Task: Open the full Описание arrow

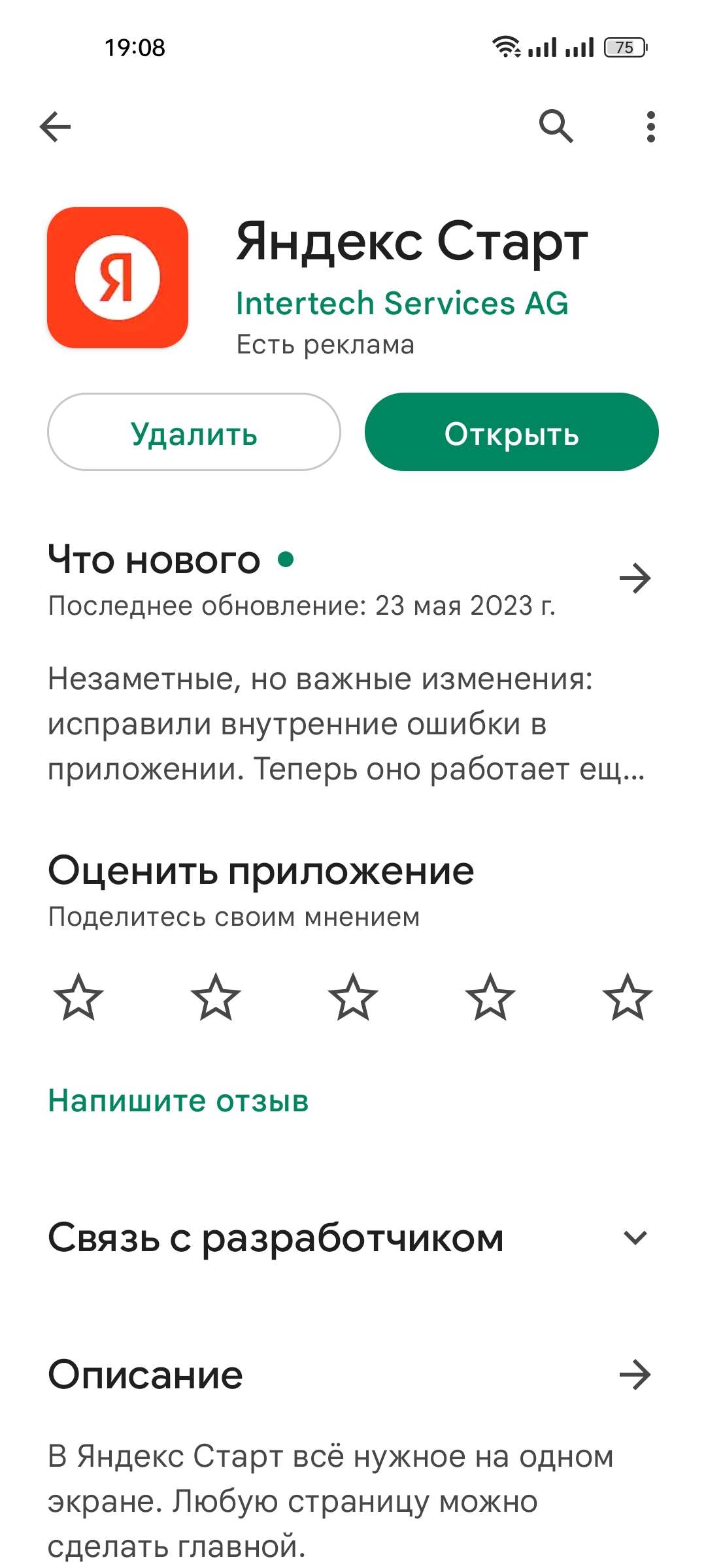Action: pos(635,1375)
